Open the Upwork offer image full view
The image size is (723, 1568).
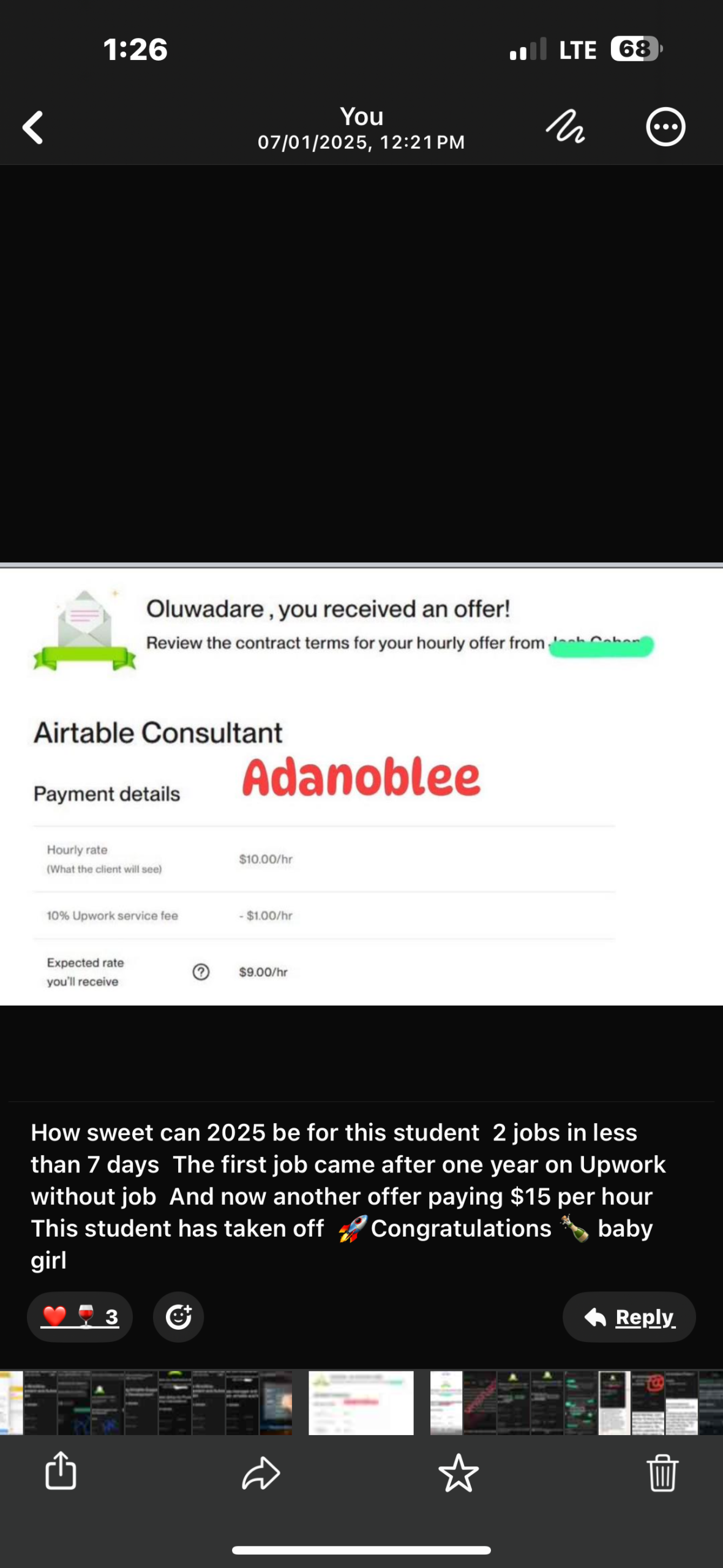(361, 787)
